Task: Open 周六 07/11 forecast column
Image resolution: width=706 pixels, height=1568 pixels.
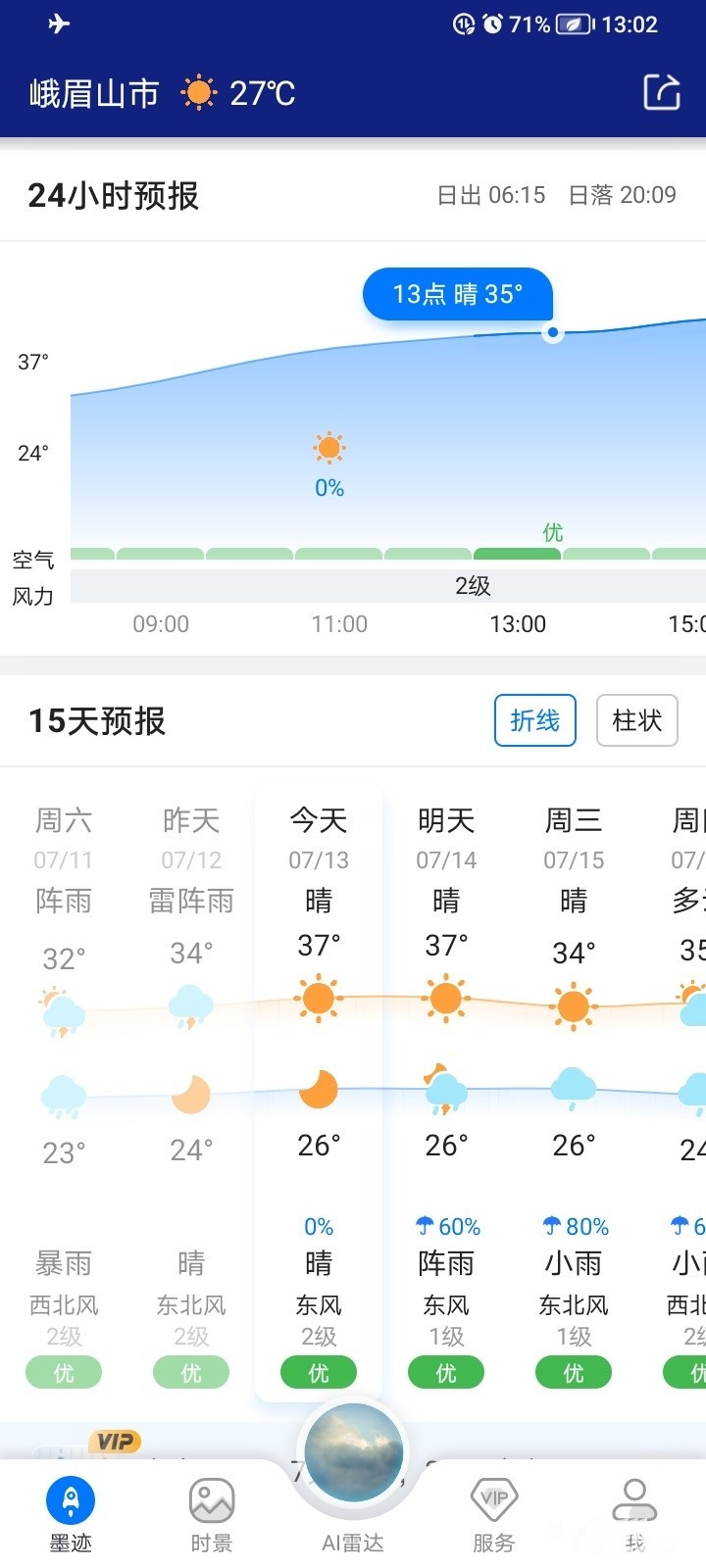Action: coord(64,1093)
